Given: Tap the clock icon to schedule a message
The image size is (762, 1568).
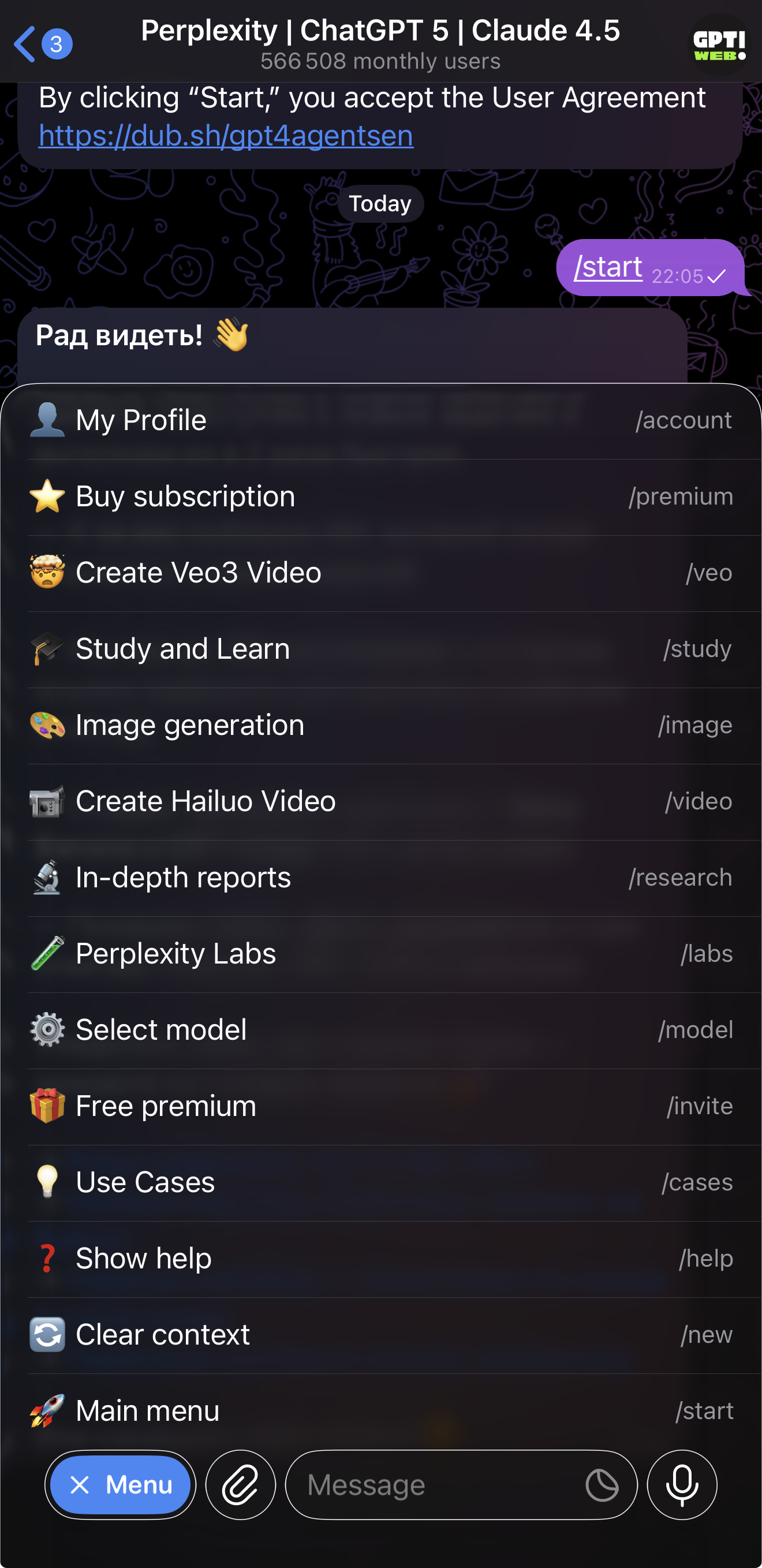Looking at the screenshot, I should tap(602, 1485).
